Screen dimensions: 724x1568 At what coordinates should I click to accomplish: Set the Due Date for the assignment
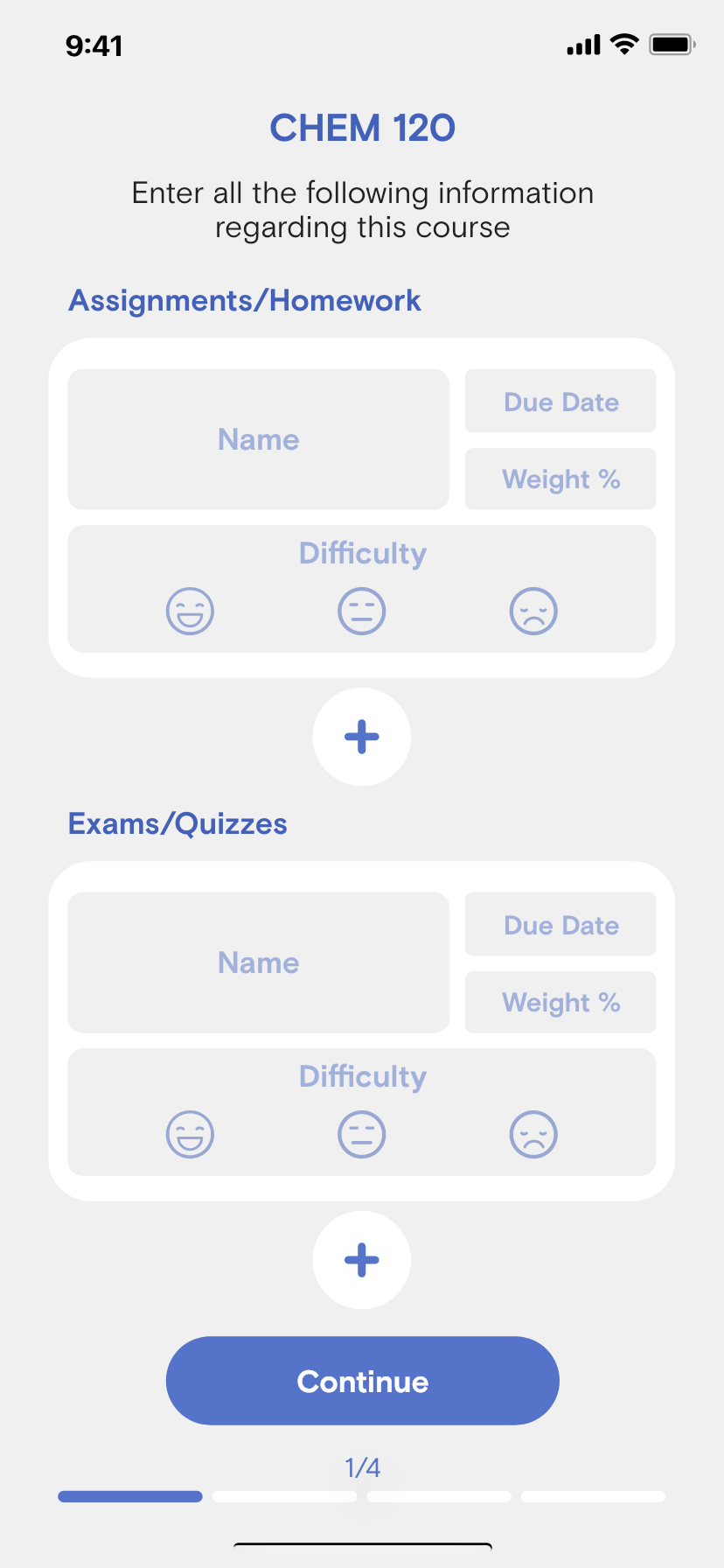[560, 402]
